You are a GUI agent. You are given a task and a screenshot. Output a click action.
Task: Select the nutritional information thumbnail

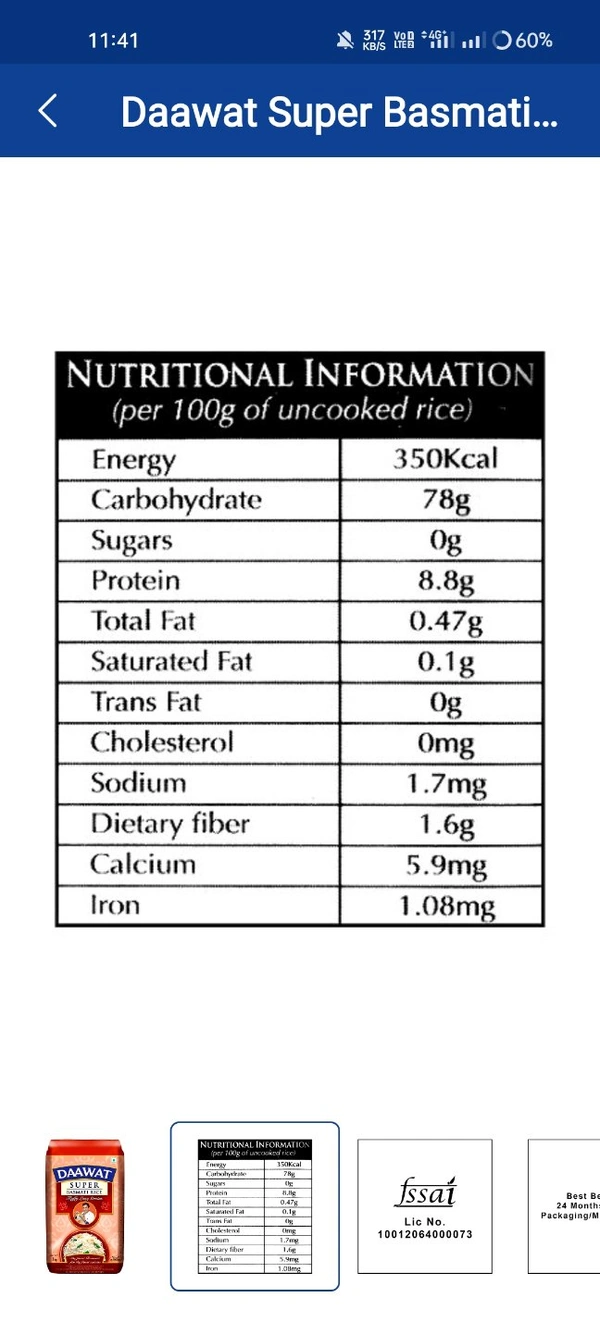(255, 1206)
